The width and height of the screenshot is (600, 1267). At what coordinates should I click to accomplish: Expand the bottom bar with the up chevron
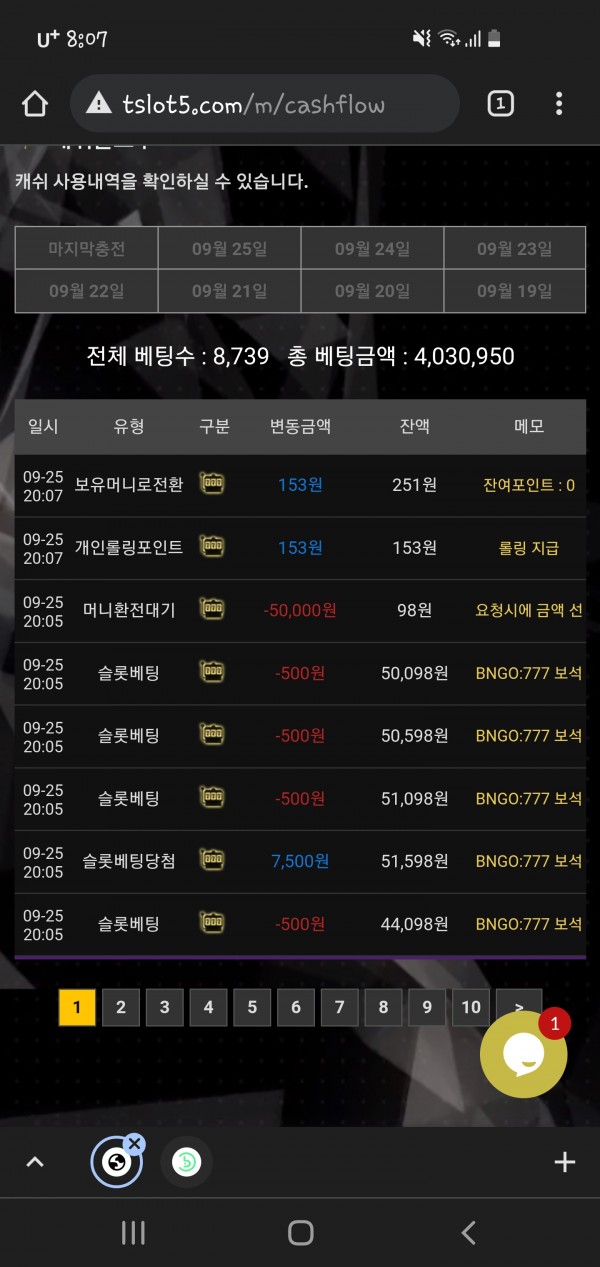coord(35,1161)
